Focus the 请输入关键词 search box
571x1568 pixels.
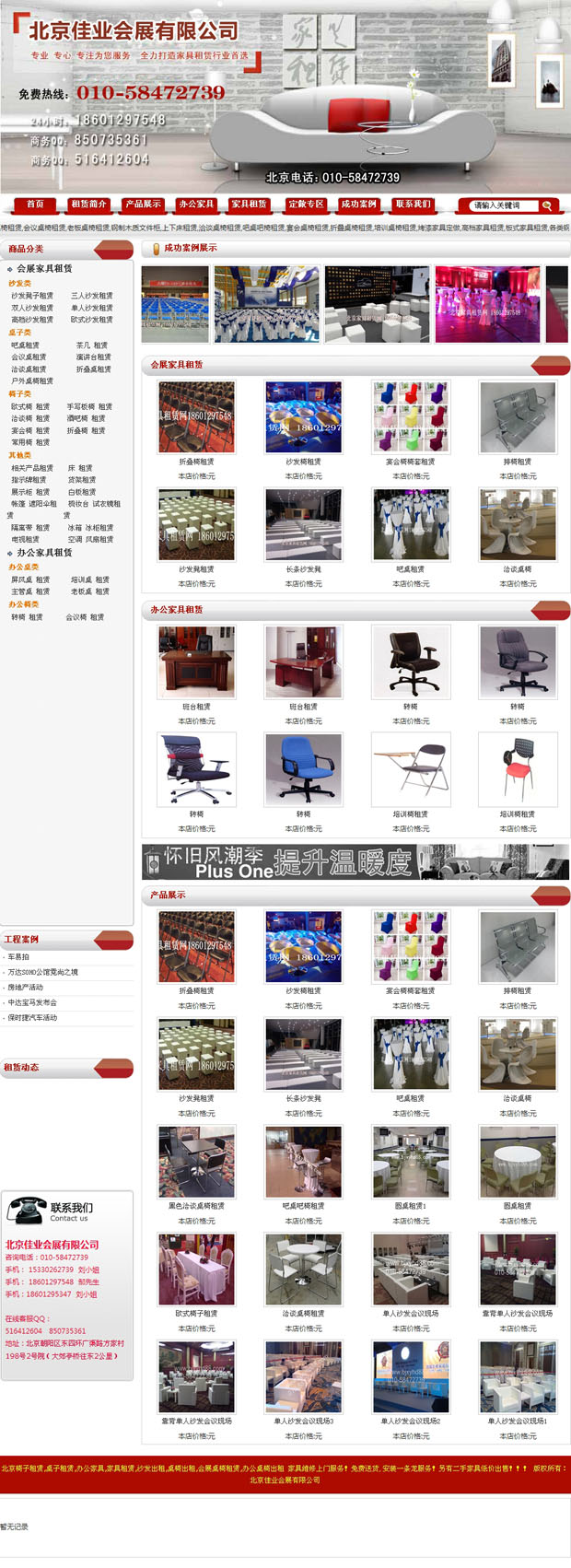pos(502,205)
